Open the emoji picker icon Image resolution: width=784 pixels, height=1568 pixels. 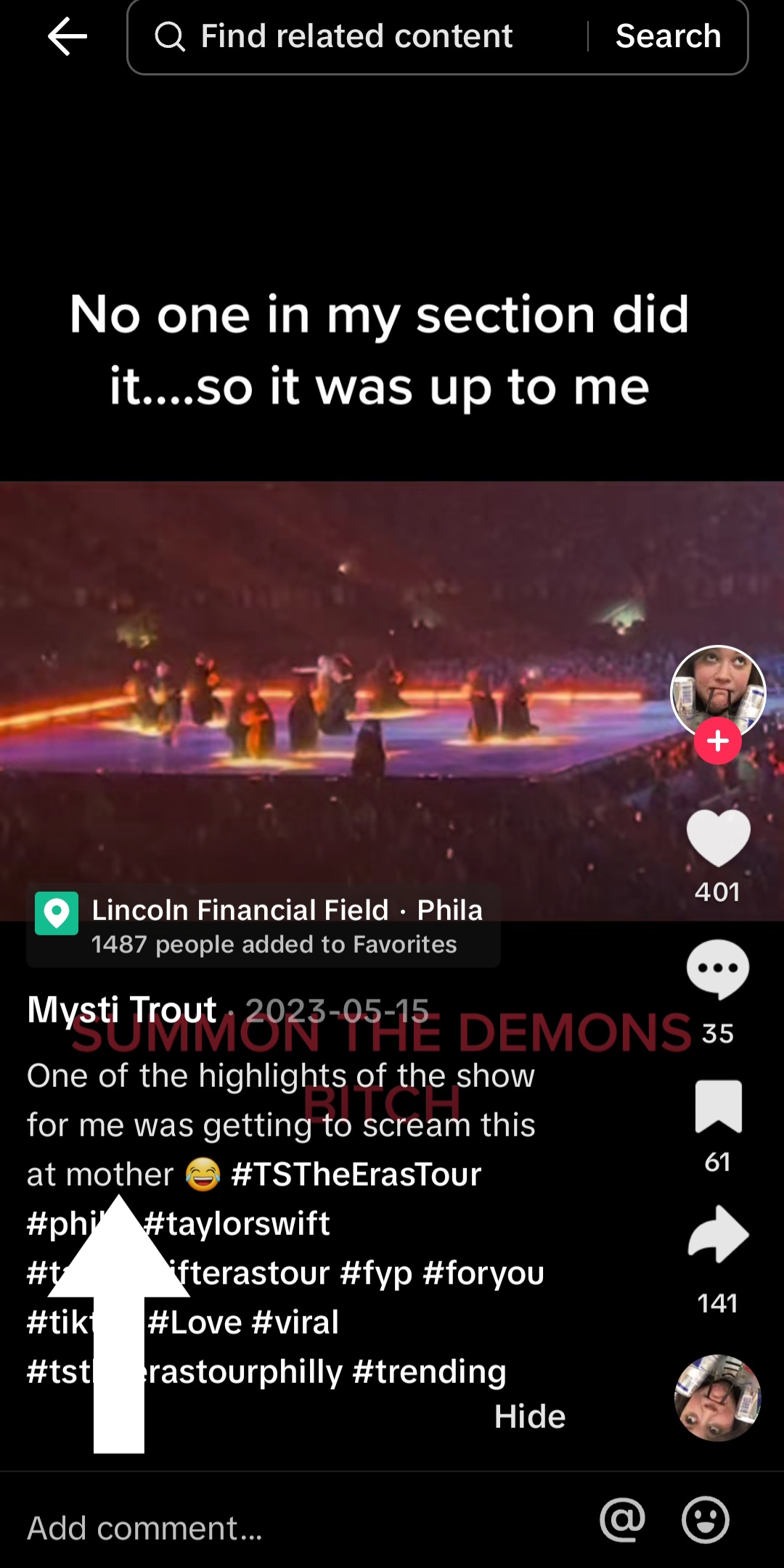pos(705,1519)
